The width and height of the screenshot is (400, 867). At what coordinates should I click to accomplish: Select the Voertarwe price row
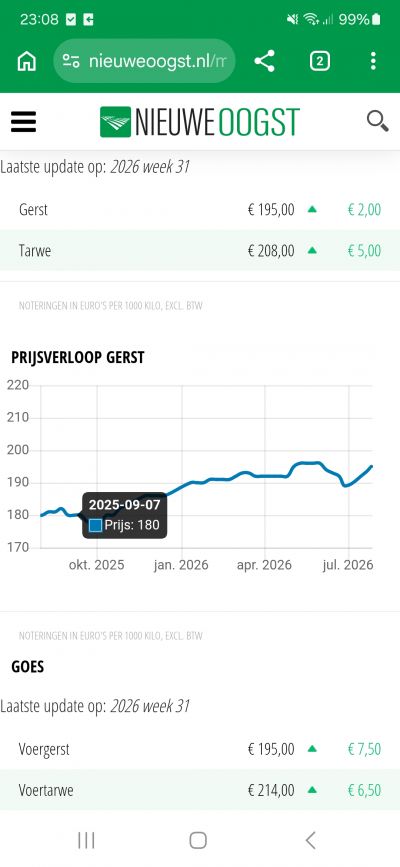[200, 790]
